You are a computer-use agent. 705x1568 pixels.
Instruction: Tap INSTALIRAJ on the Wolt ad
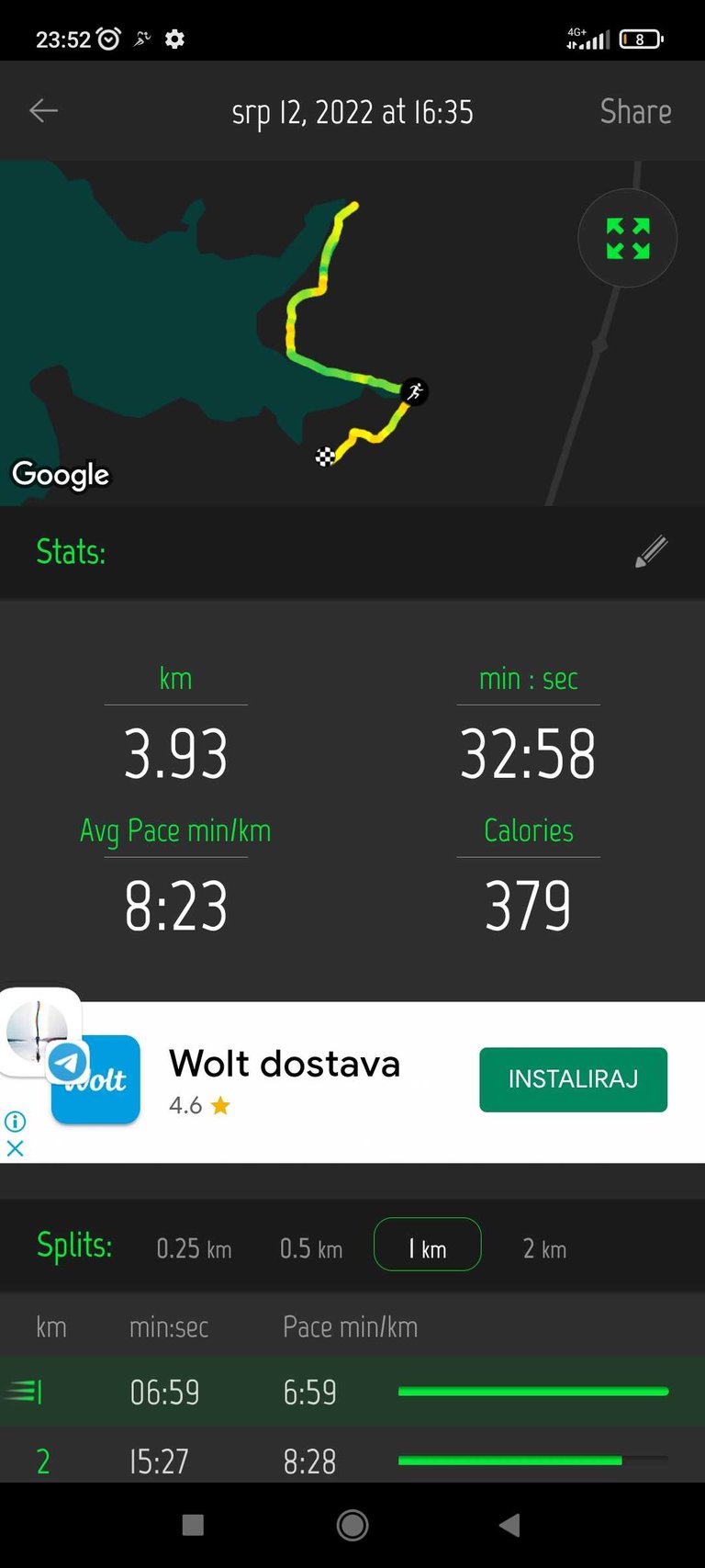[573, 1079]
